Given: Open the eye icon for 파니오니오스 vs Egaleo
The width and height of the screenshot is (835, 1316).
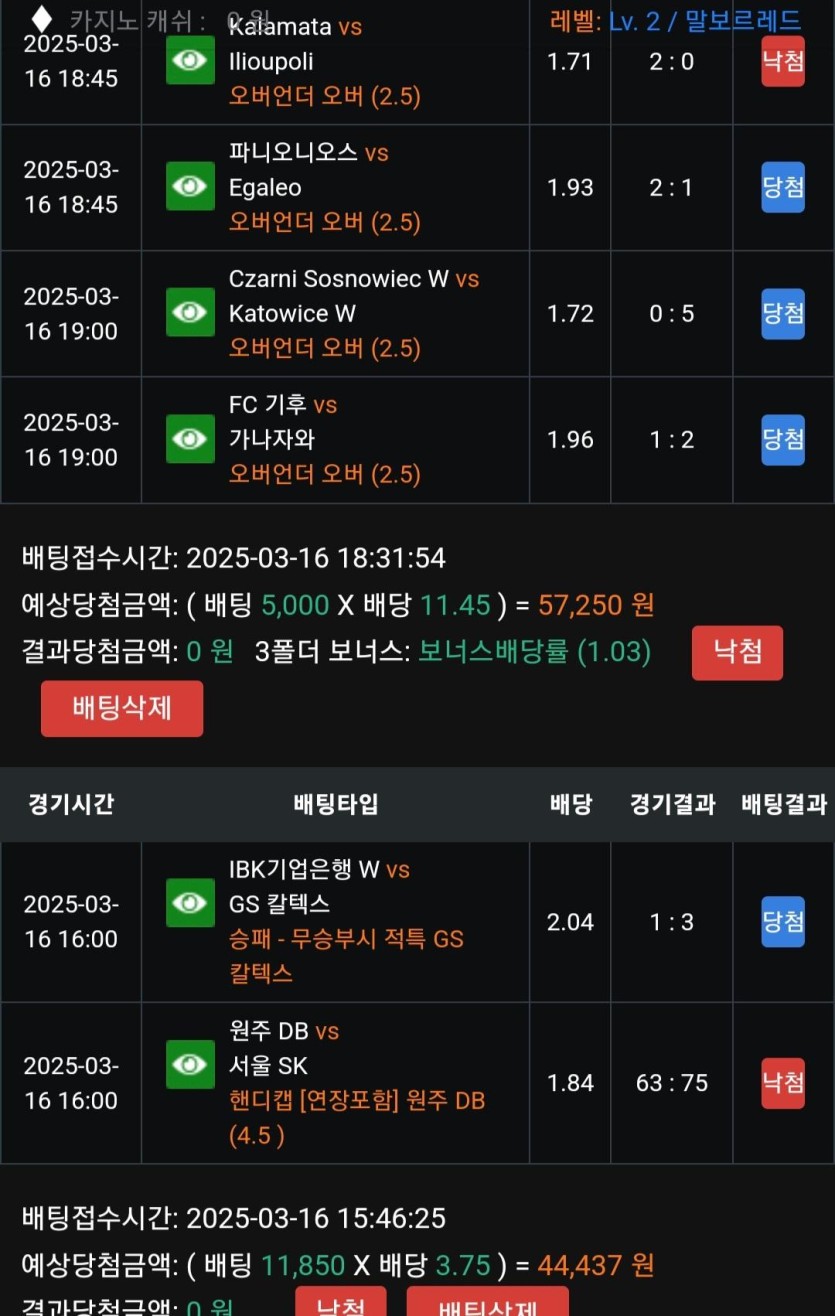Looking at the screenshot, I should (190, 187).
